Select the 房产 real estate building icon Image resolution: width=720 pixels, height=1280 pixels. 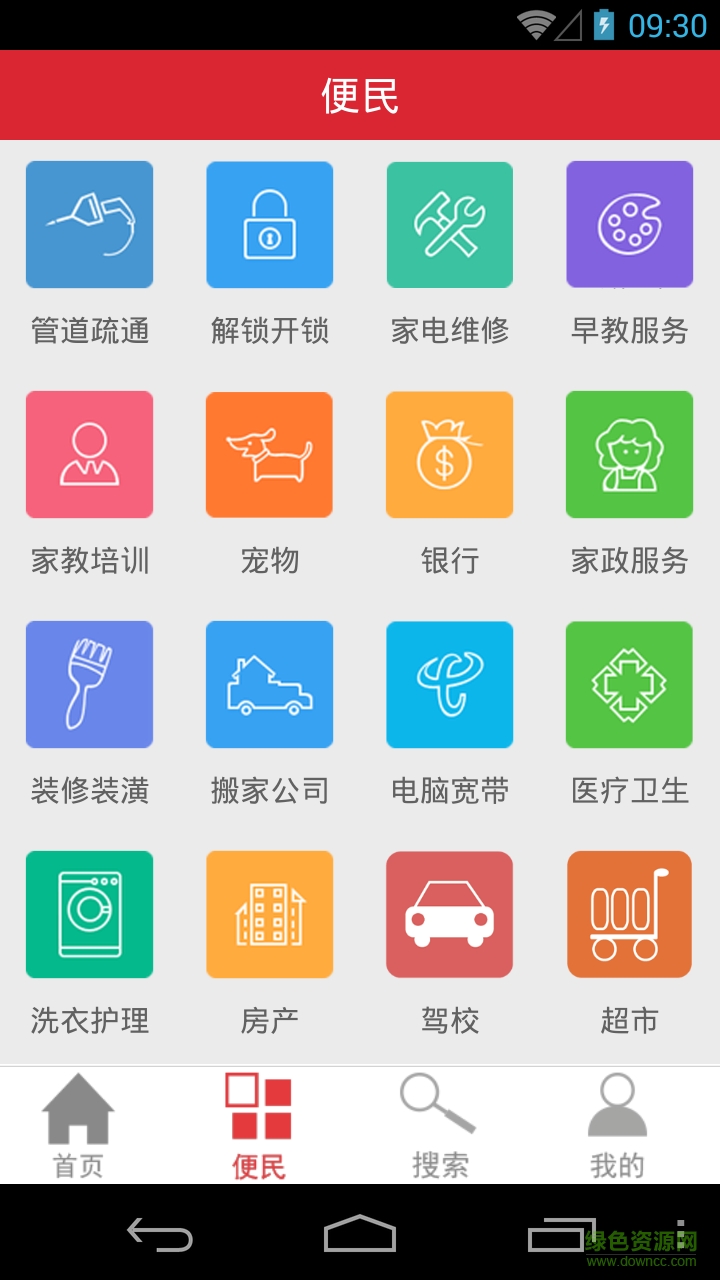(269, 915)
